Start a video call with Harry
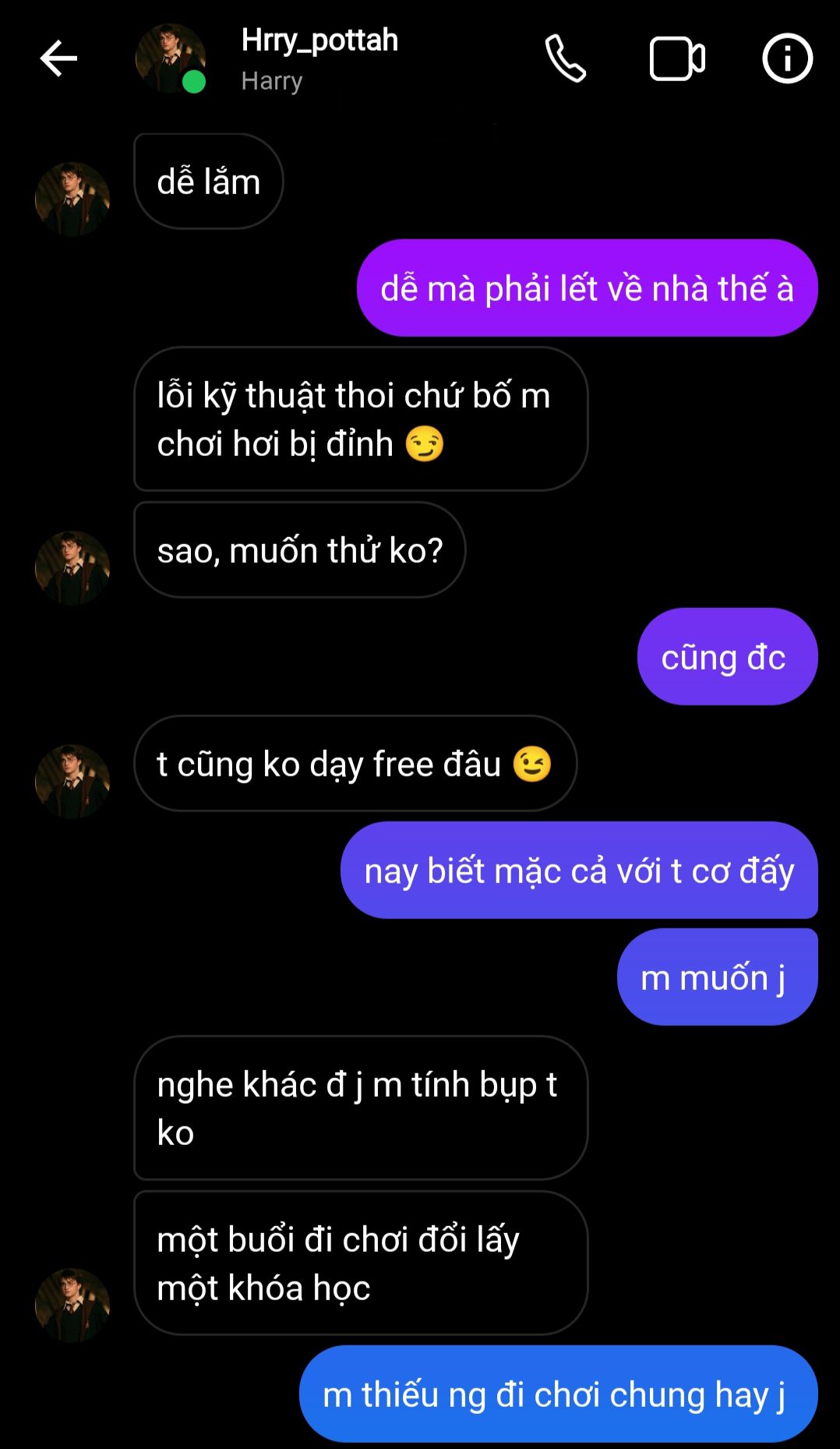840x1449 pixels. pos(676,58)
